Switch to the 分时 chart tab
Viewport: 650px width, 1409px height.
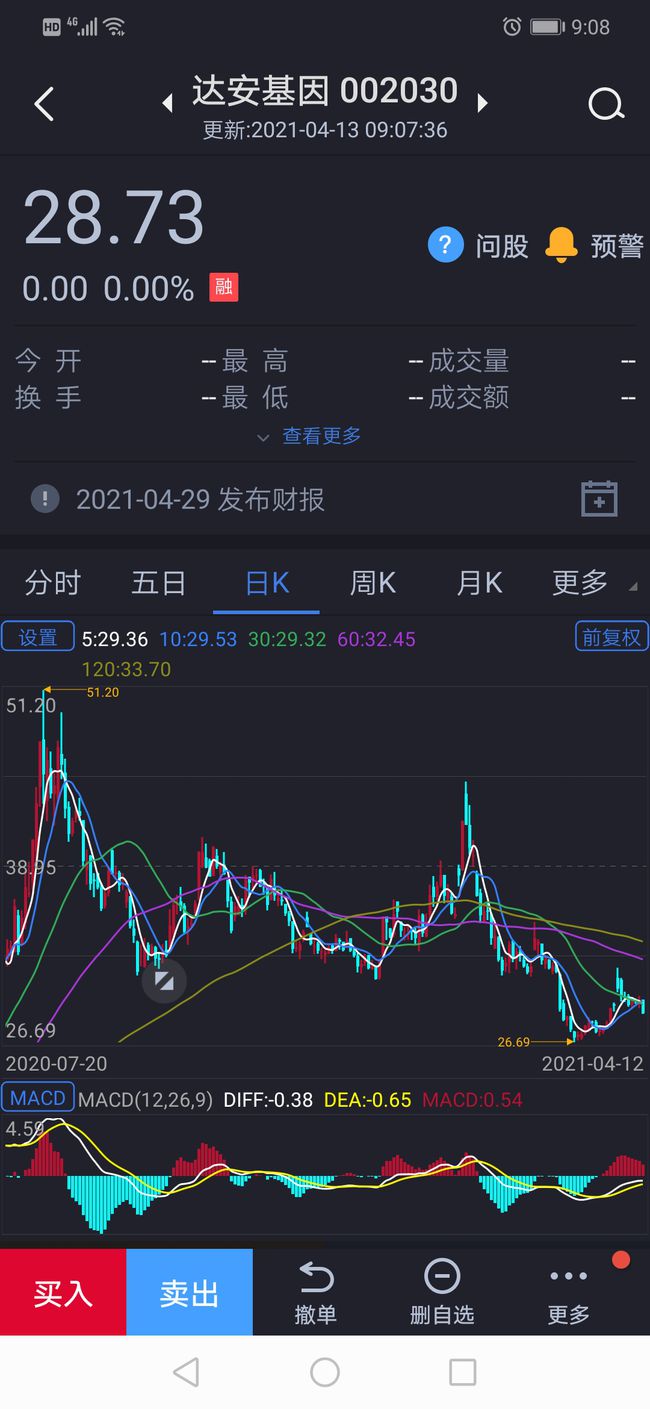(x=52, y=582)
